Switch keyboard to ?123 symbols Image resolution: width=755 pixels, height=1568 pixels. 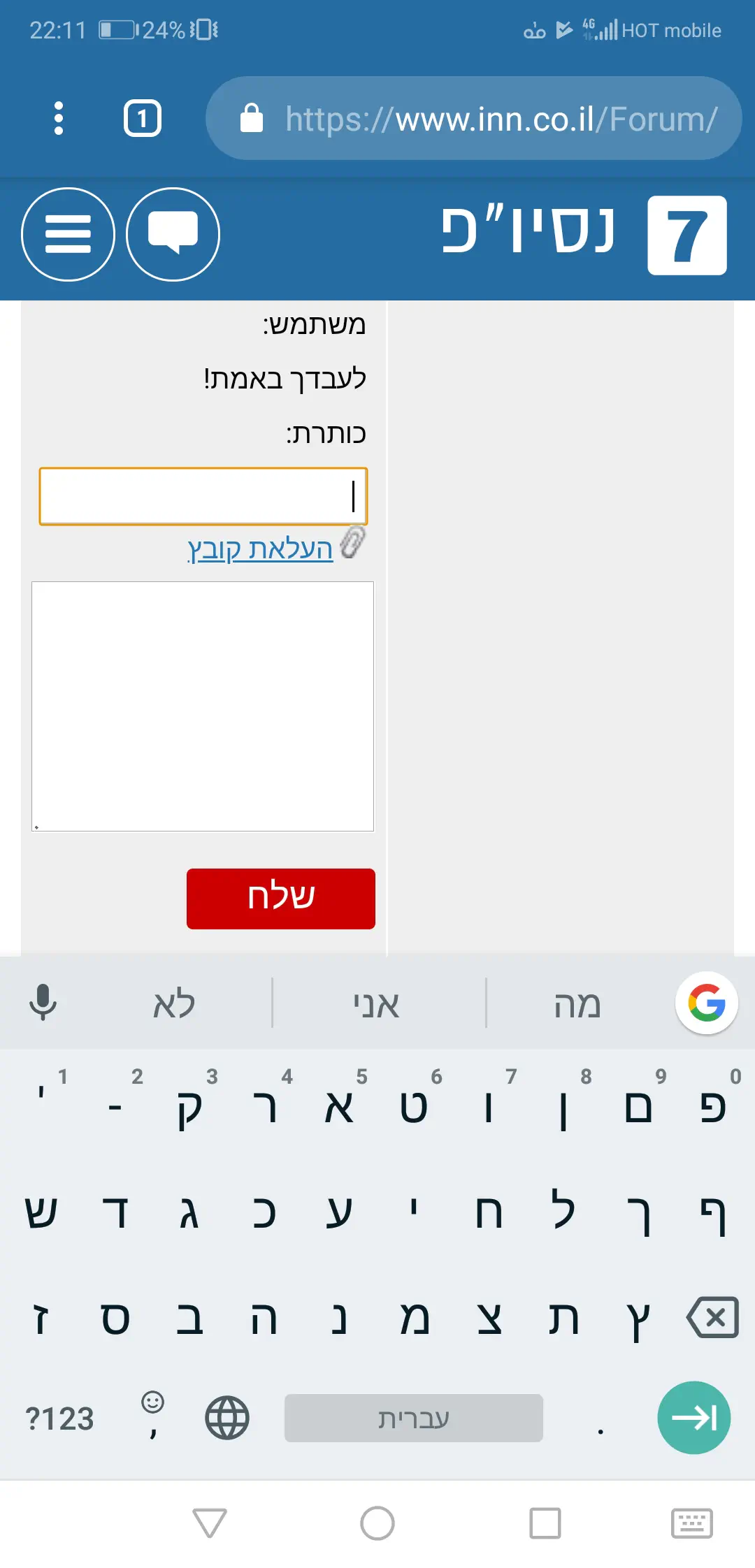pyautogui.click(x=59, y=1418)
